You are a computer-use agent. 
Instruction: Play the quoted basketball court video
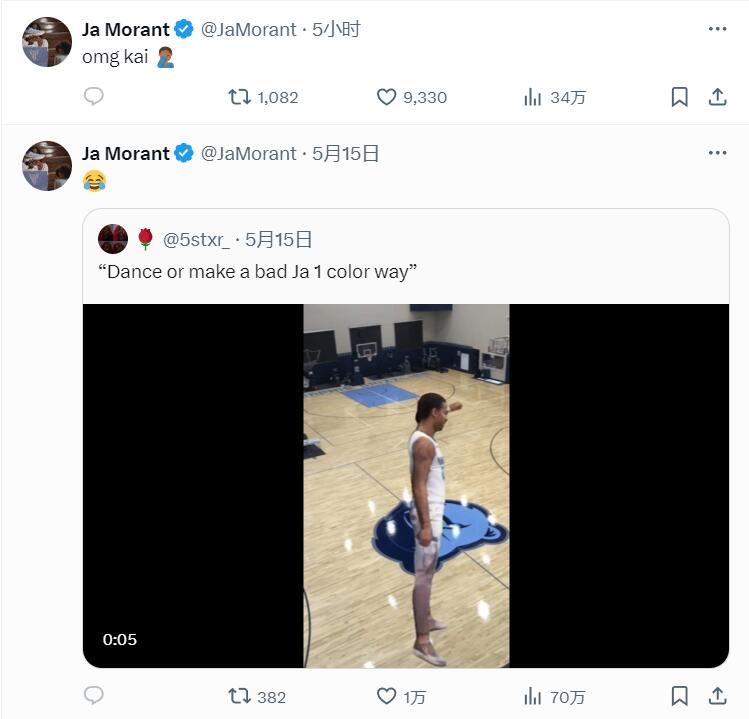click(x=406, y=486)
